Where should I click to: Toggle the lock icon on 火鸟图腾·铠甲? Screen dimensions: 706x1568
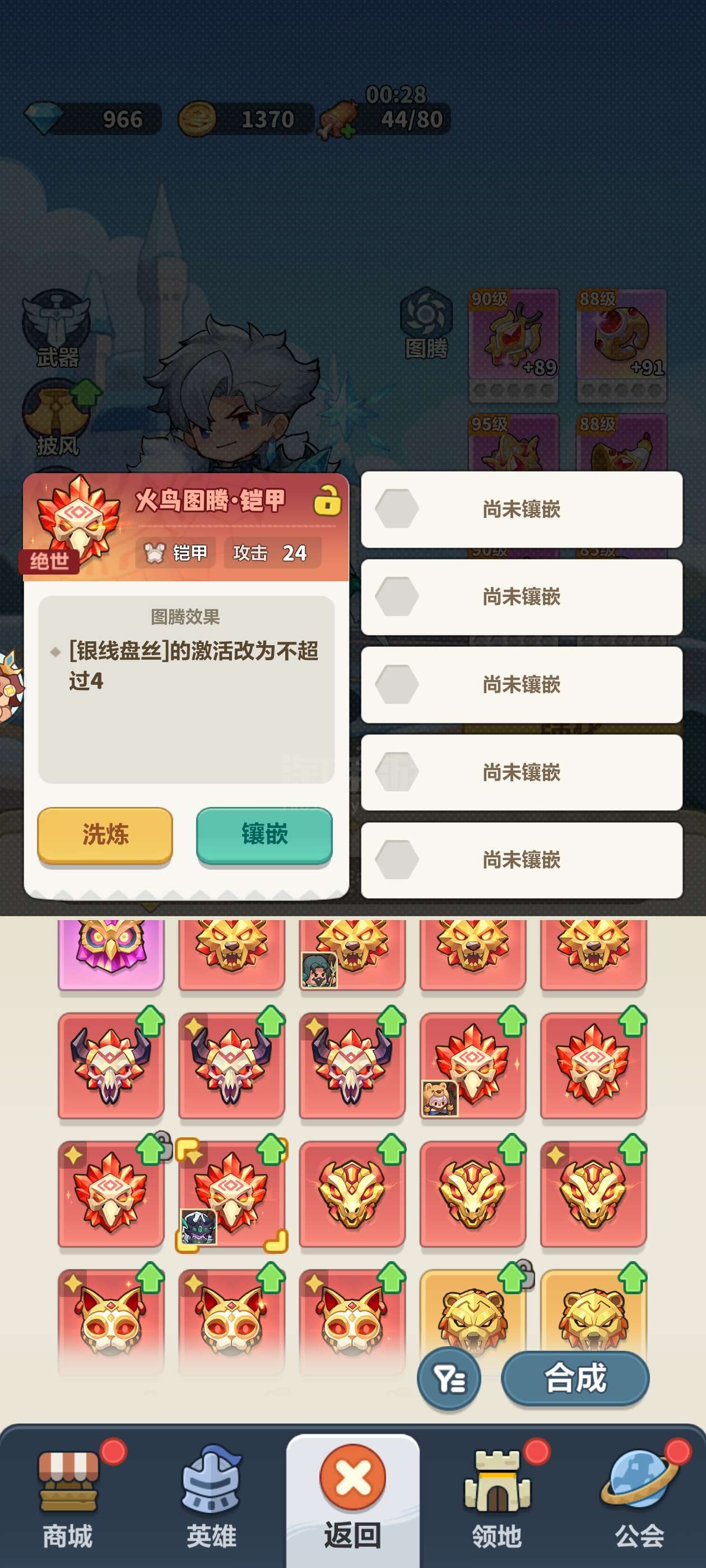pyautogui.click(x=327, y=500)
